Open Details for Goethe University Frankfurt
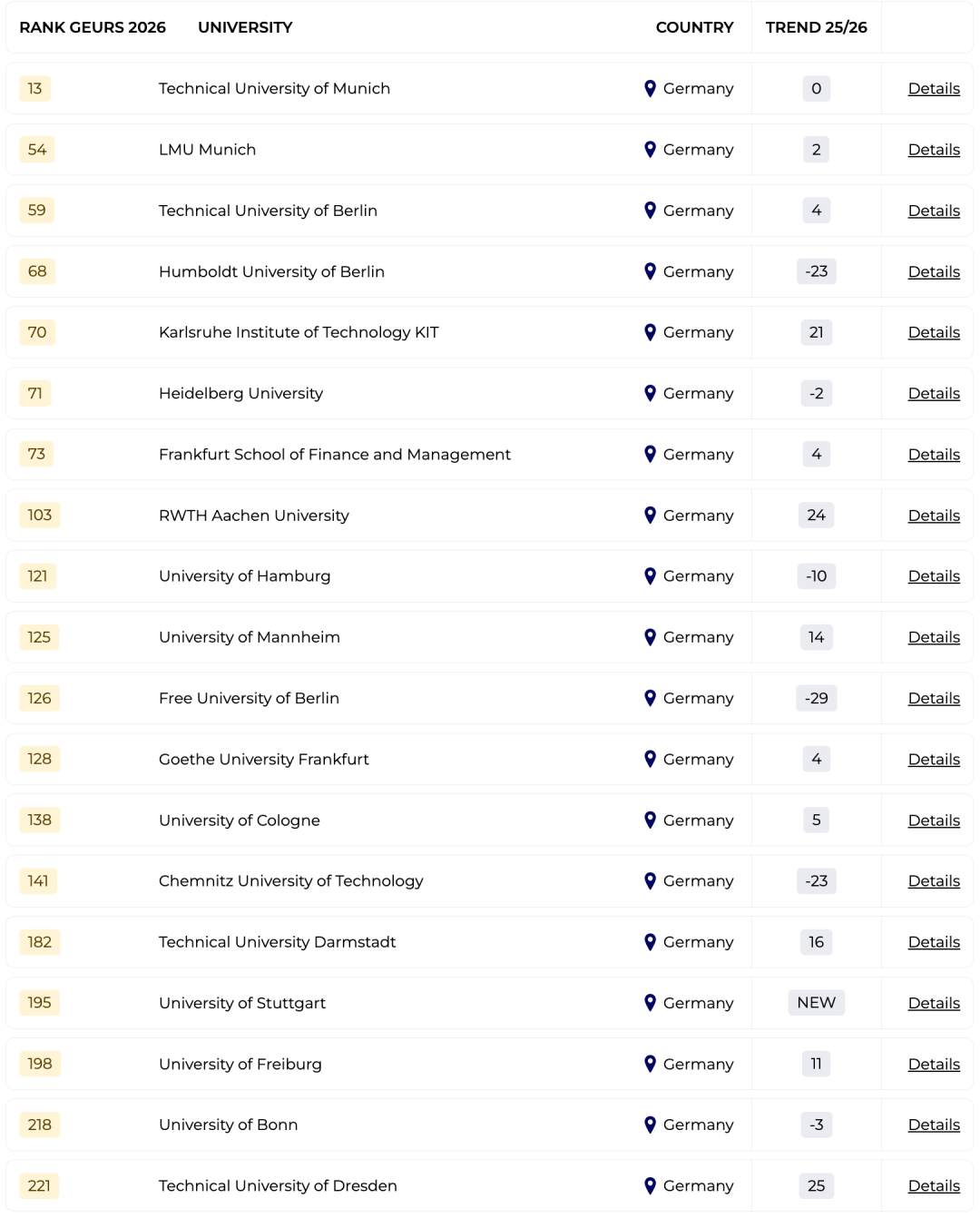Viewport: 980px width, 1228px height. click(x=934, y=759)
